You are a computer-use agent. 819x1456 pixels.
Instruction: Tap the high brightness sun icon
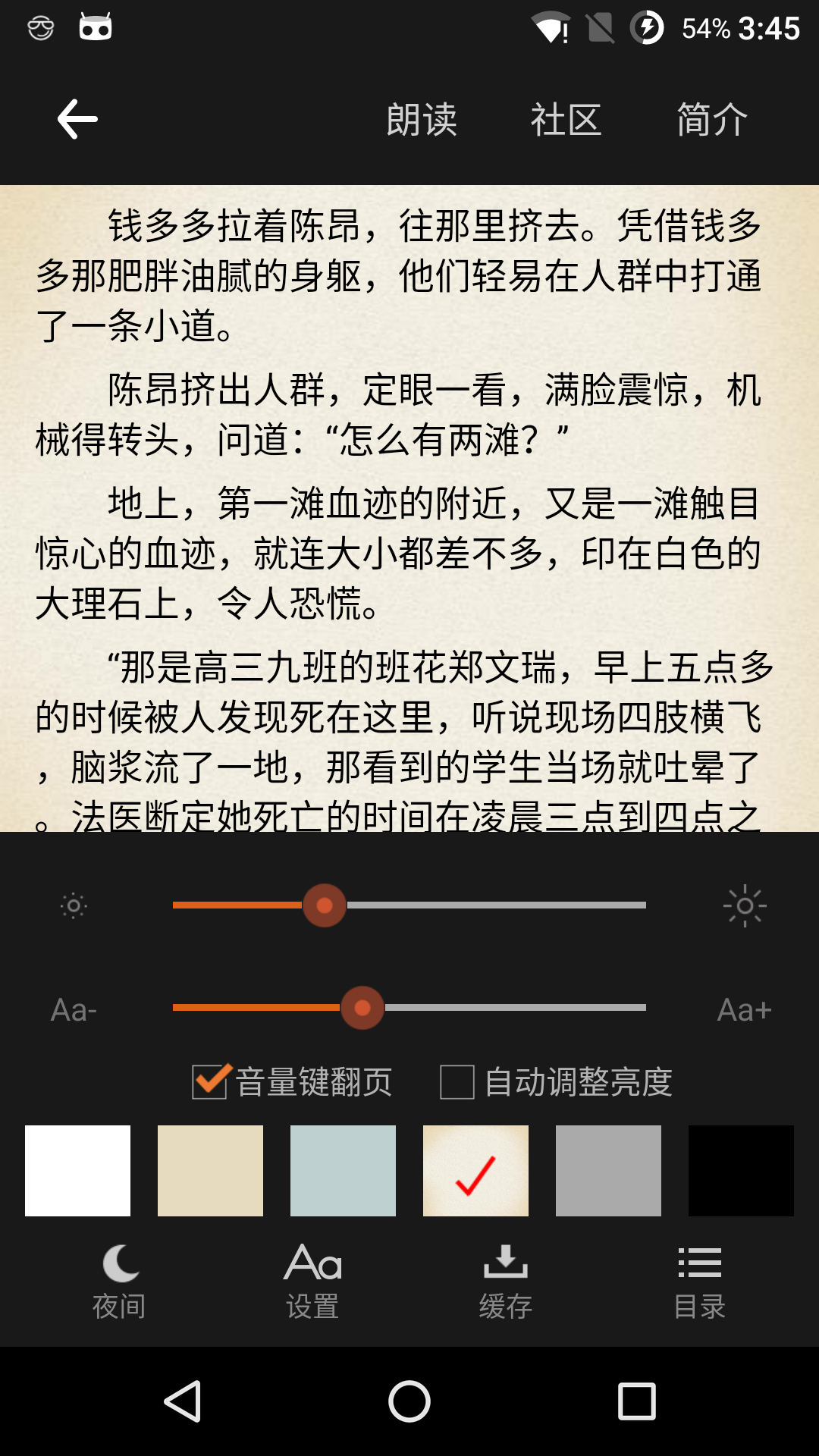pyautogui.click(x=745, y=905)
